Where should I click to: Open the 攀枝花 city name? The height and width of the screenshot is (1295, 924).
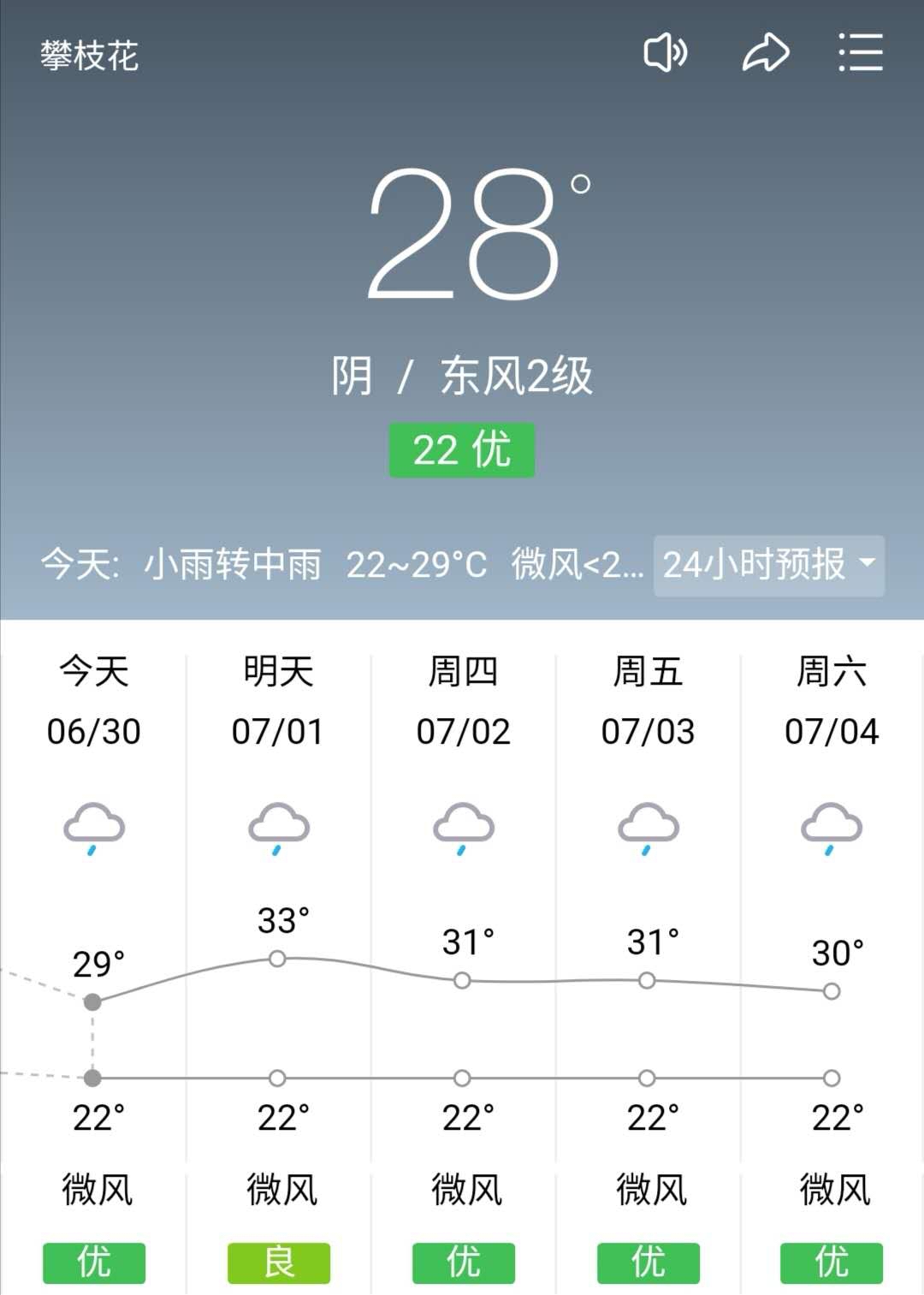(90, 56)
